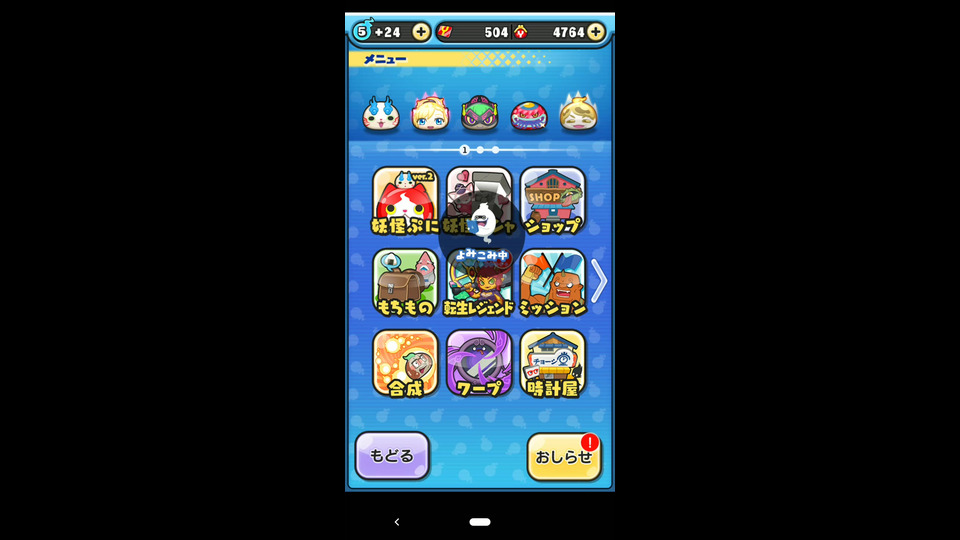The width and height of the screenshot is (960, 540).
Task: Tap the system home pill
Action: click(480, 522)
